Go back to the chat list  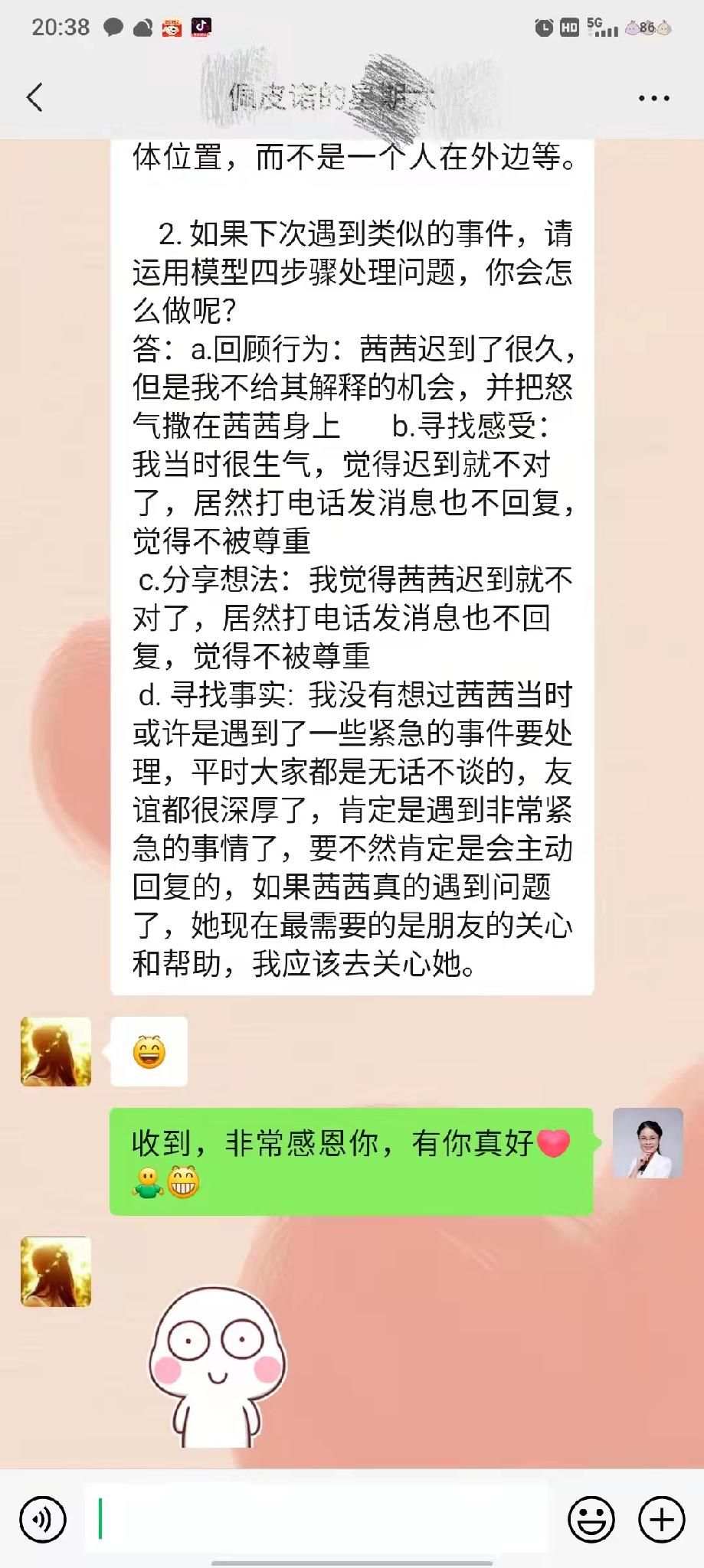[34, 98]
